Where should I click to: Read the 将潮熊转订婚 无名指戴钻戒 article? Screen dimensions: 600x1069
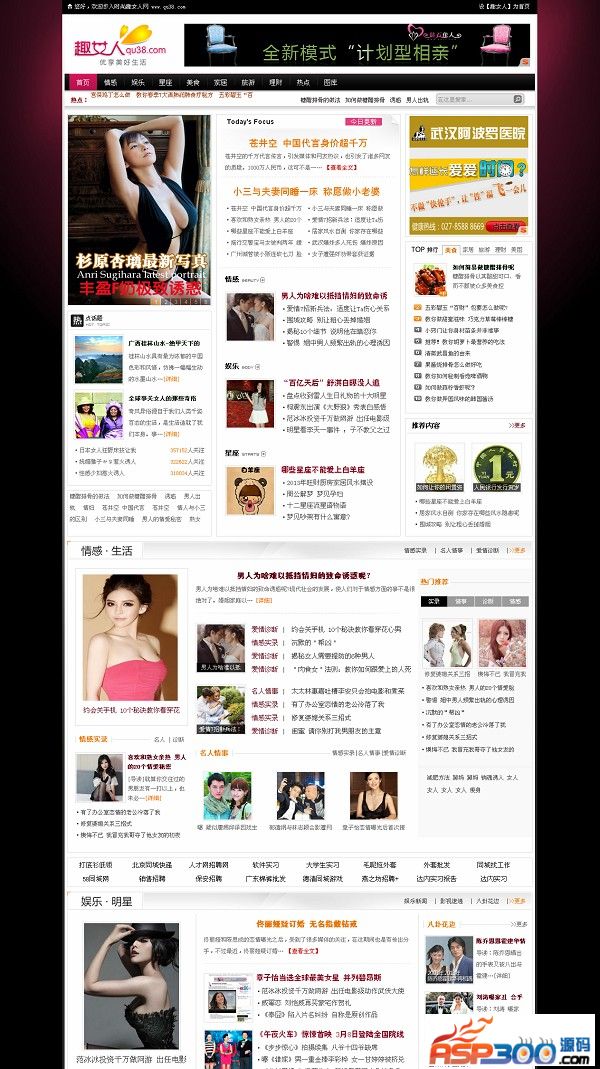(306, 924)
